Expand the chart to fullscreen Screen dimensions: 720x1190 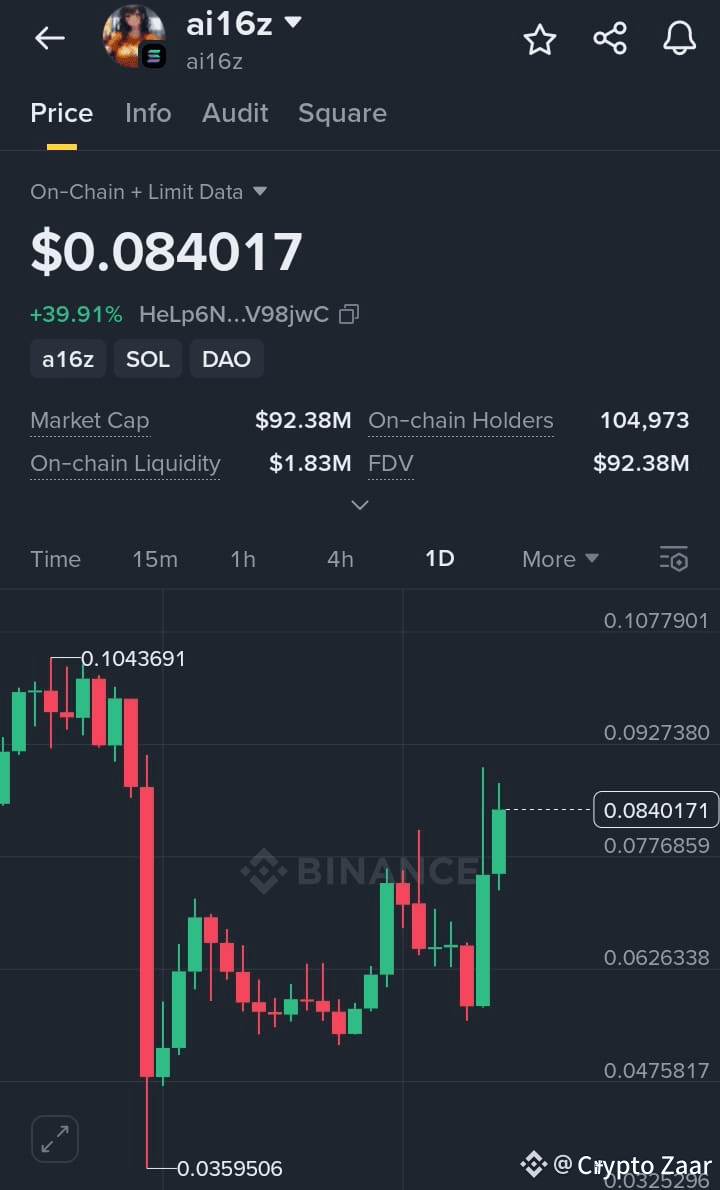pyautogui.click(x=54, y=1138)
